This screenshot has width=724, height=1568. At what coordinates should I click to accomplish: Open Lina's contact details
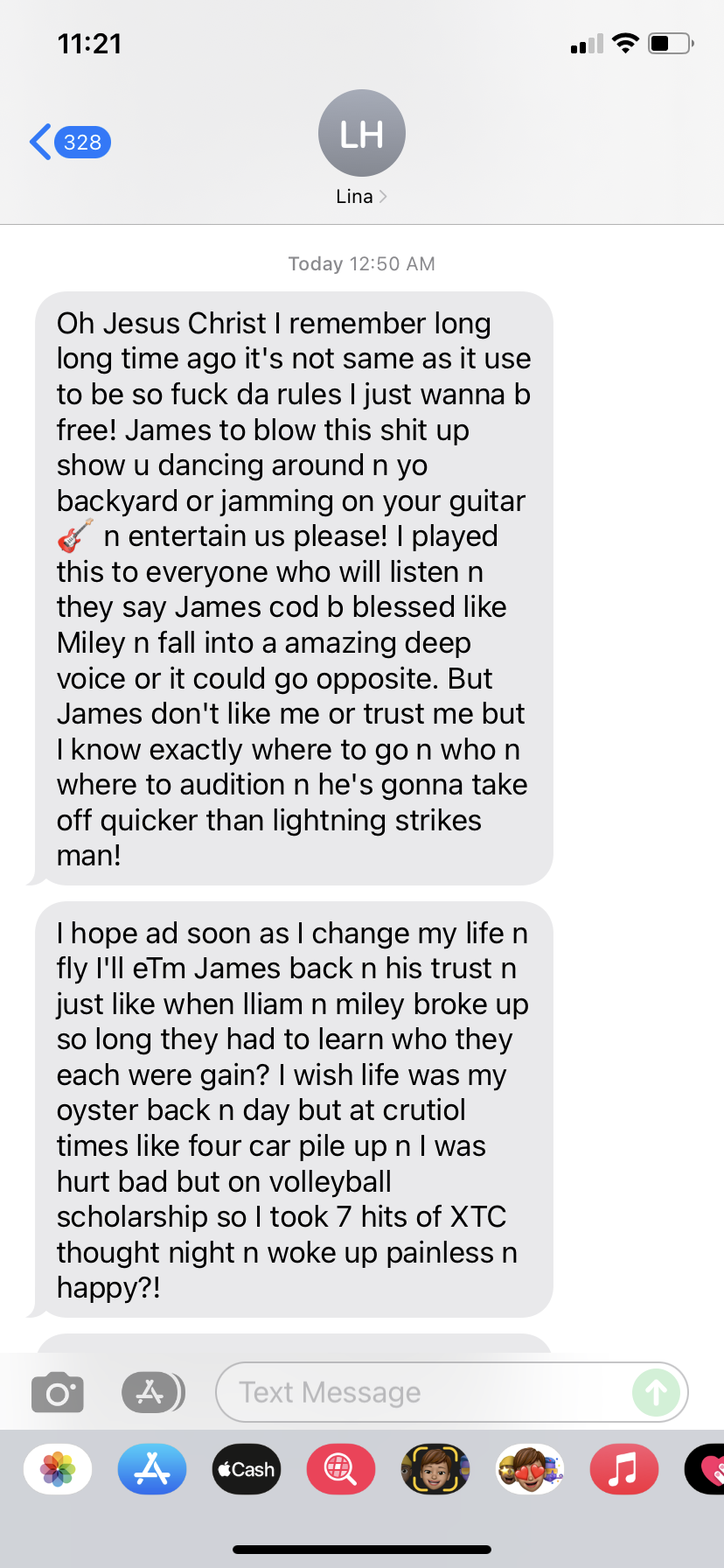click(x=361, y=148)
